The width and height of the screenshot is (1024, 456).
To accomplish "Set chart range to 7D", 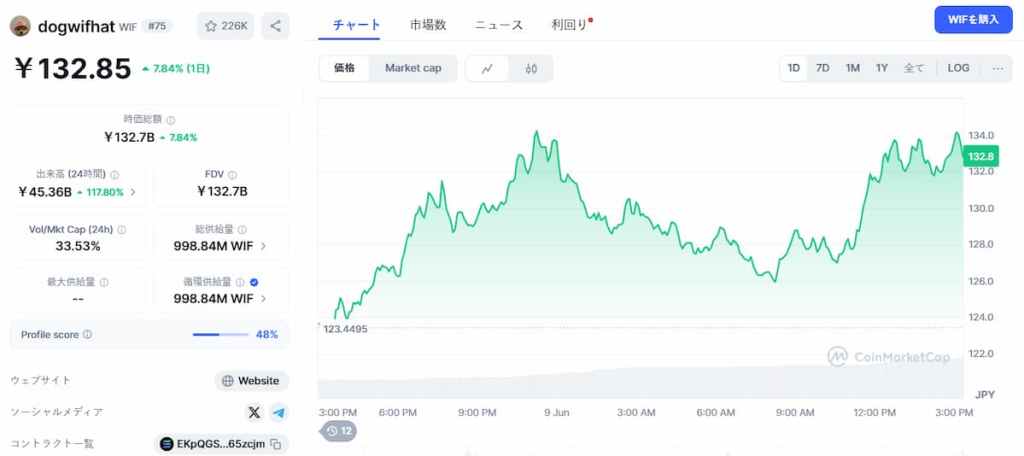I will coord(822,68).
